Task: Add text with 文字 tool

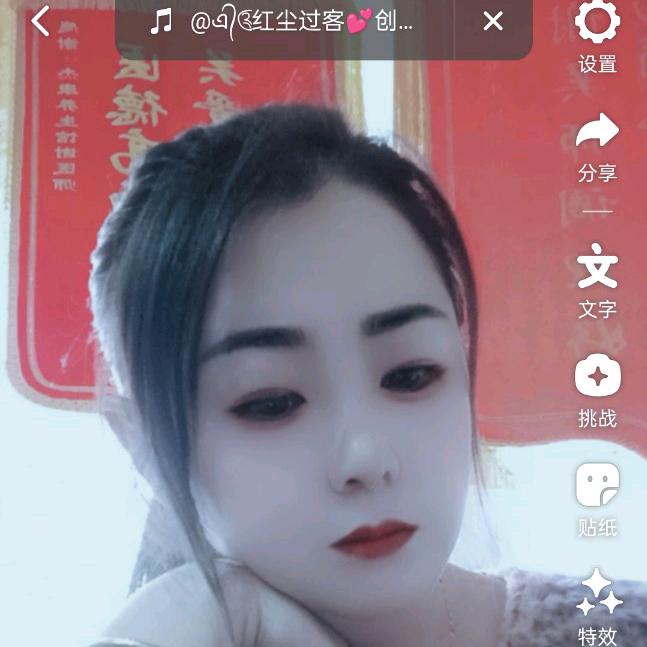Action: pyautogui.click(x=598, y=281)
